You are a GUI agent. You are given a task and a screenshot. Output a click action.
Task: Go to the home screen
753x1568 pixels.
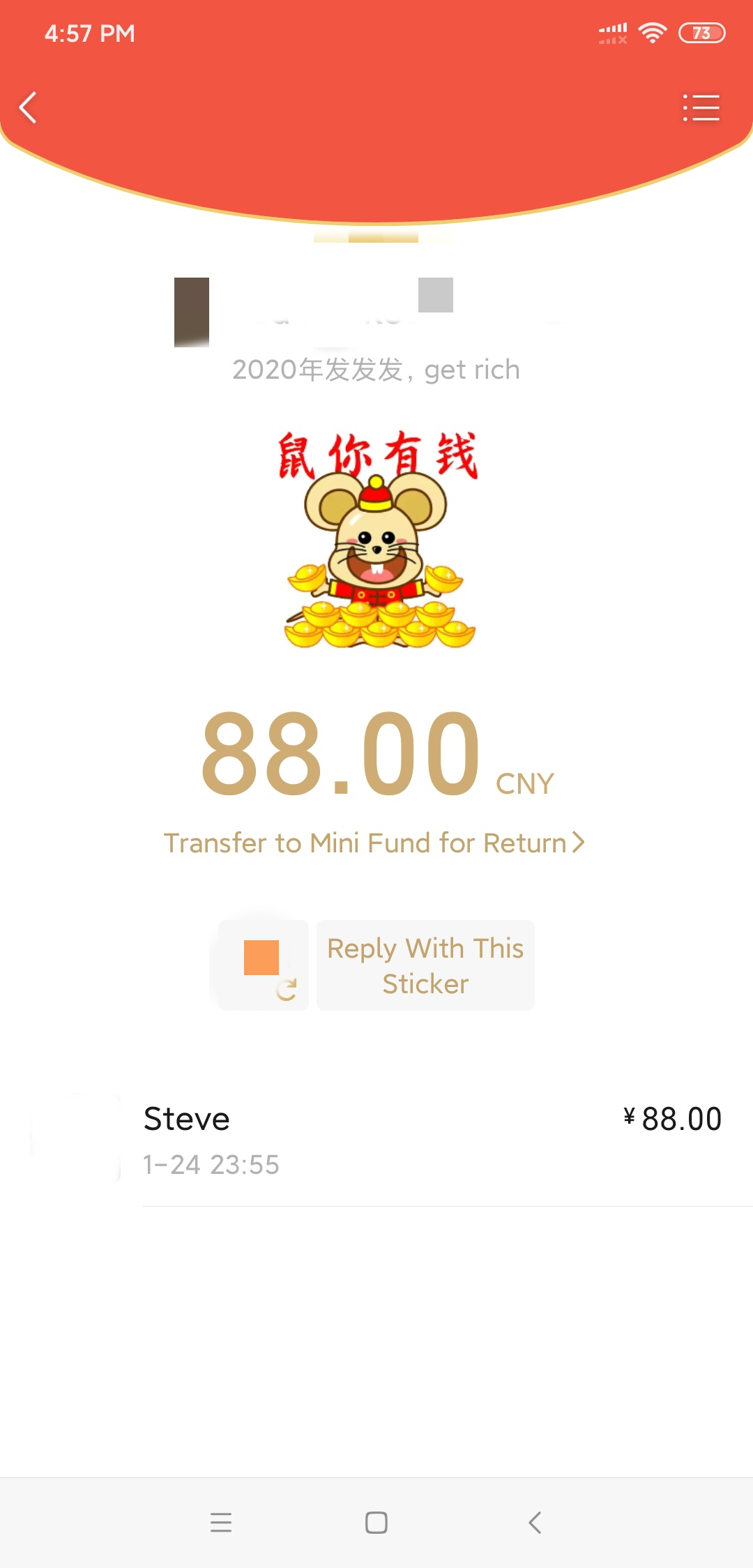point(376,1522)
